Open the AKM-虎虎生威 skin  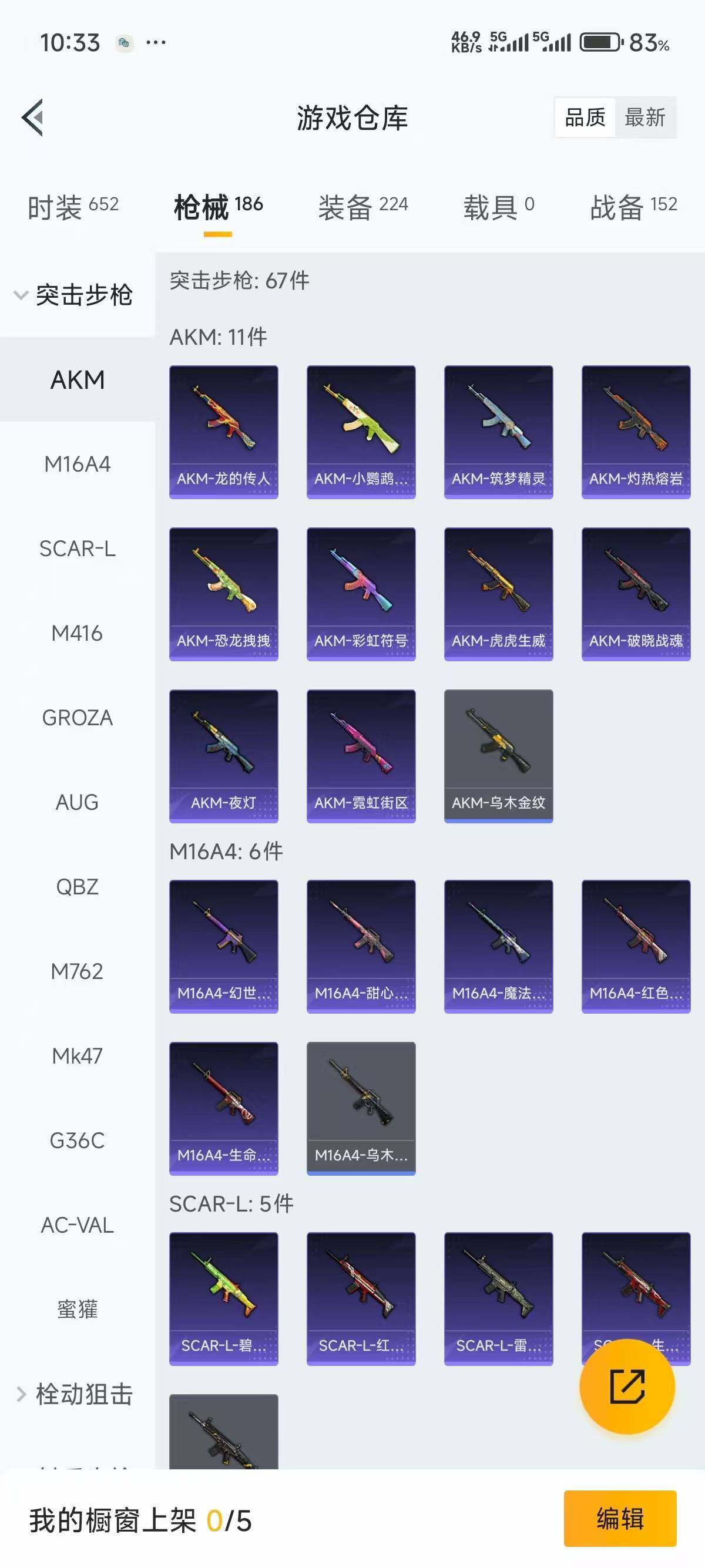click(499, 594)
